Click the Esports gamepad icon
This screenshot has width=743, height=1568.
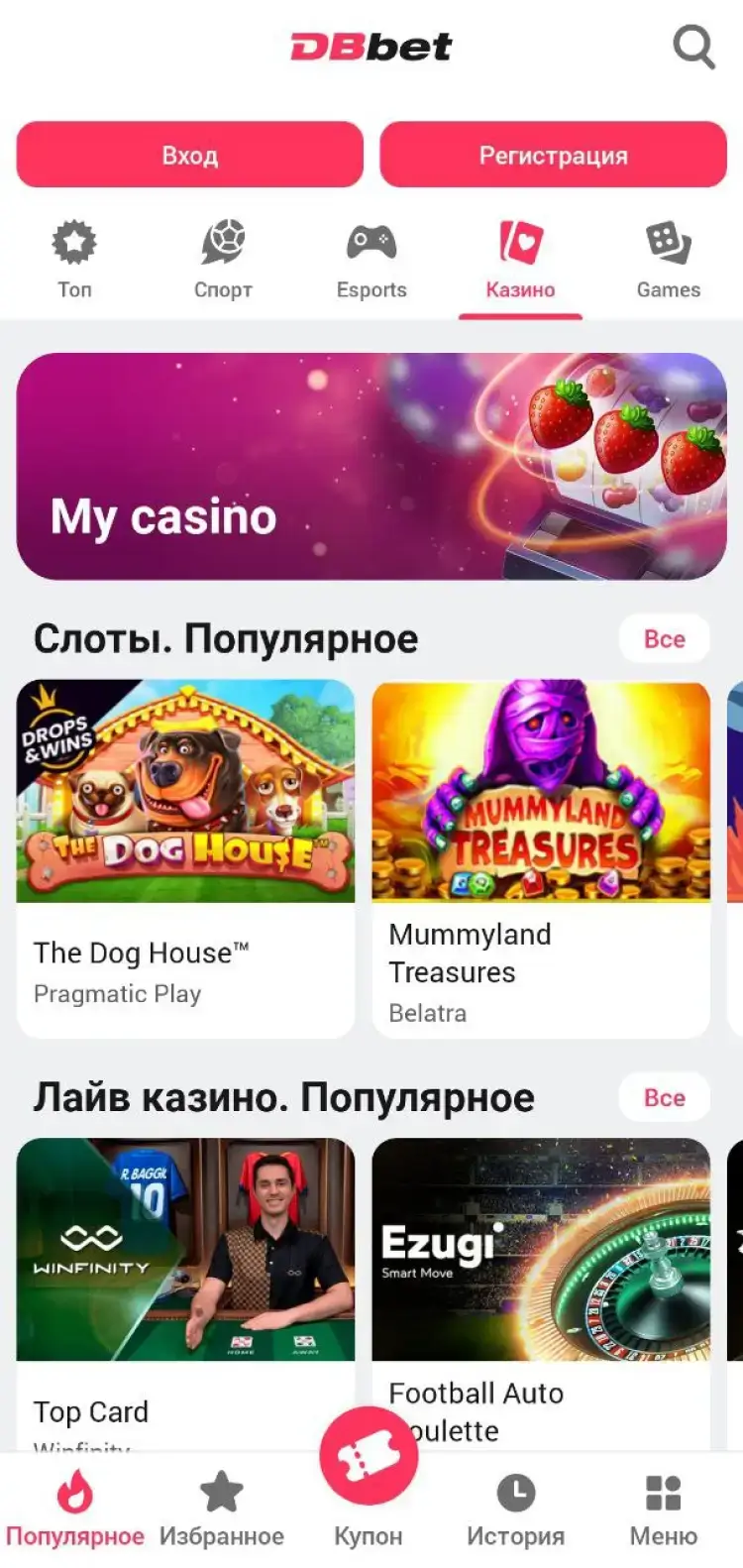pos(371,241)
